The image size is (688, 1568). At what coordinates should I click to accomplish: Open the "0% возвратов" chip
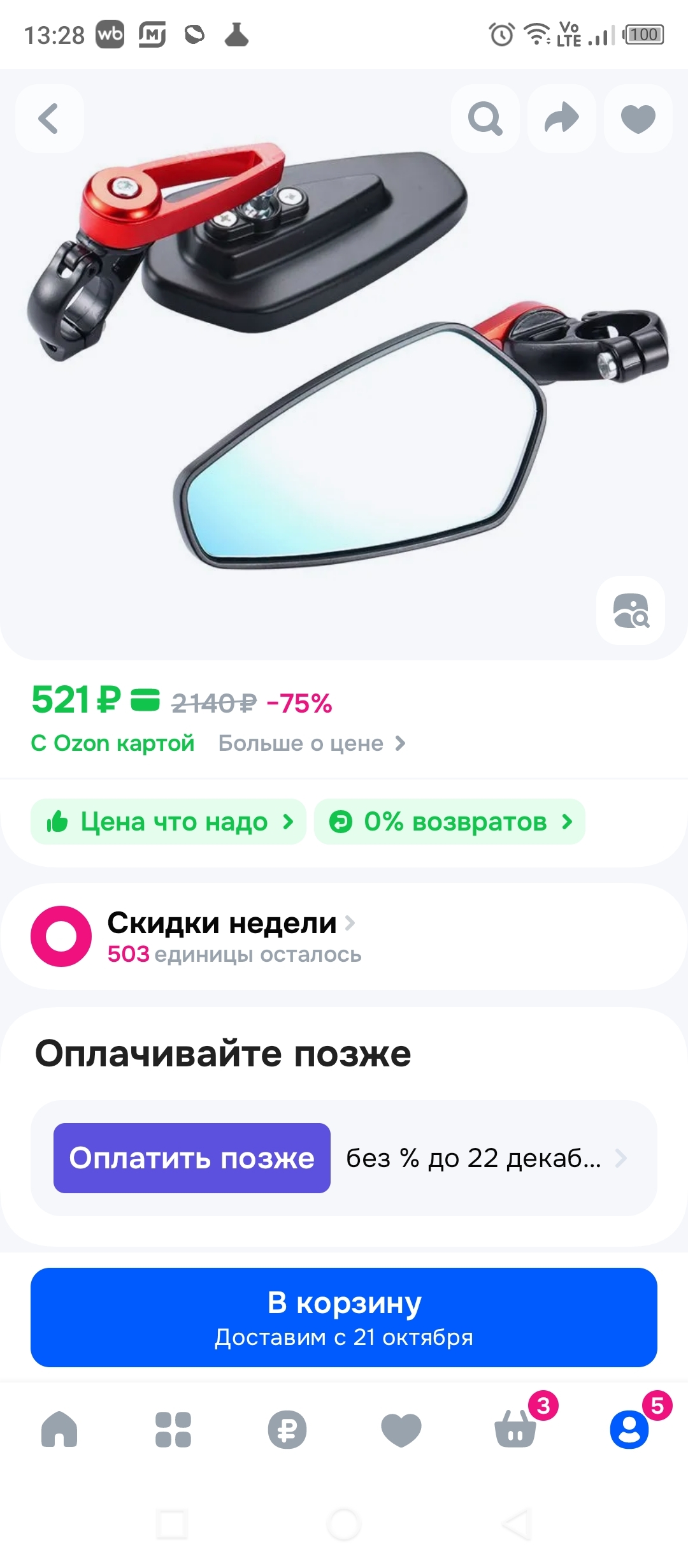tap(450, 822)
